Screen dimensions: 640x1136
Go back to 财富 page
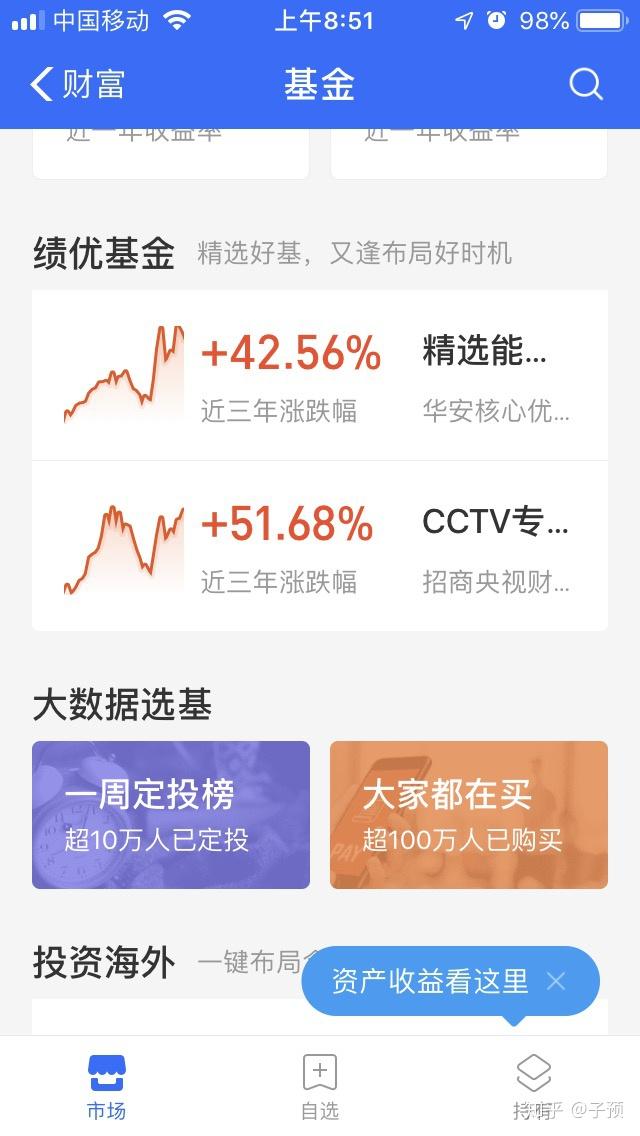click(x=78, y=85)
